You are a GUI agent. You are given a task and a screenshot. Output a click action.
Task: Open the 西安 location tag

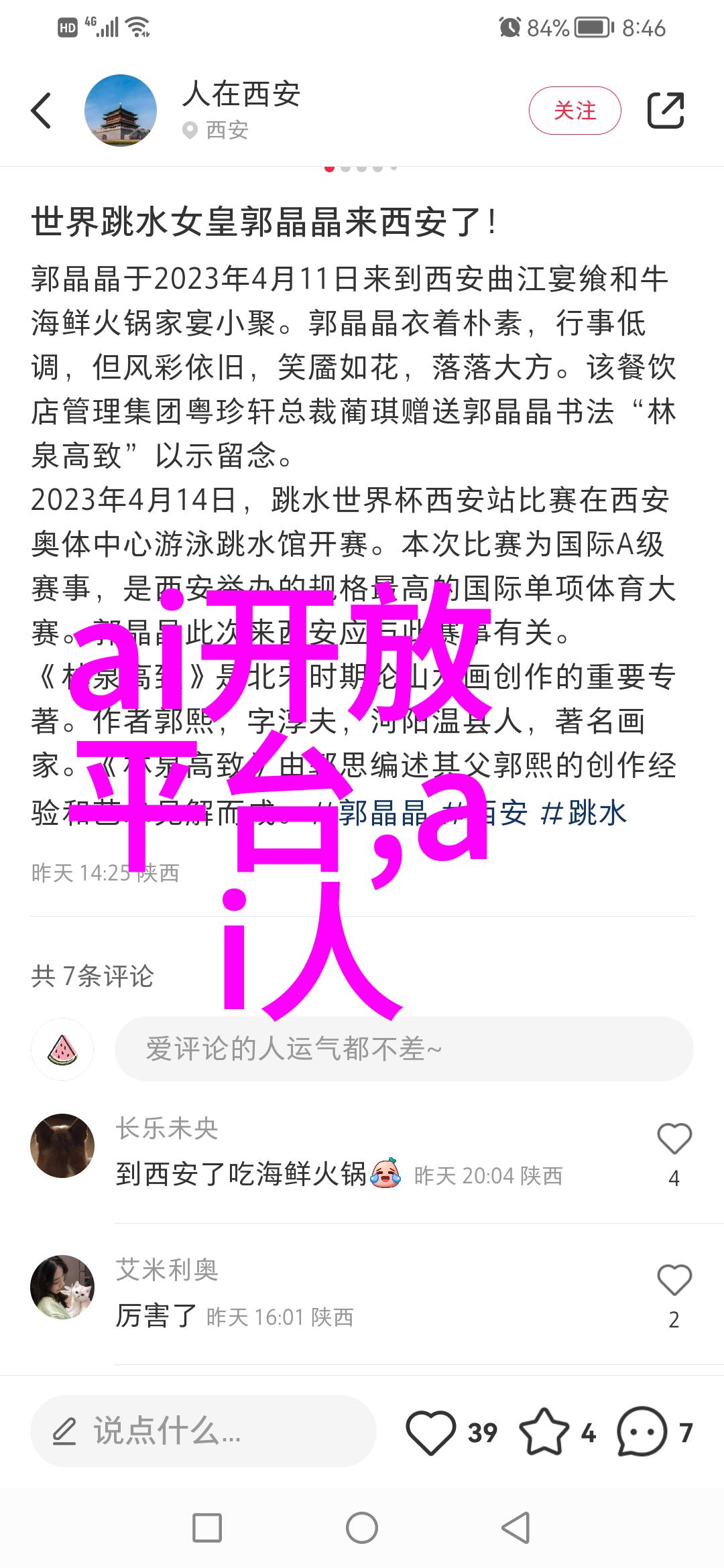pos(218,130)
